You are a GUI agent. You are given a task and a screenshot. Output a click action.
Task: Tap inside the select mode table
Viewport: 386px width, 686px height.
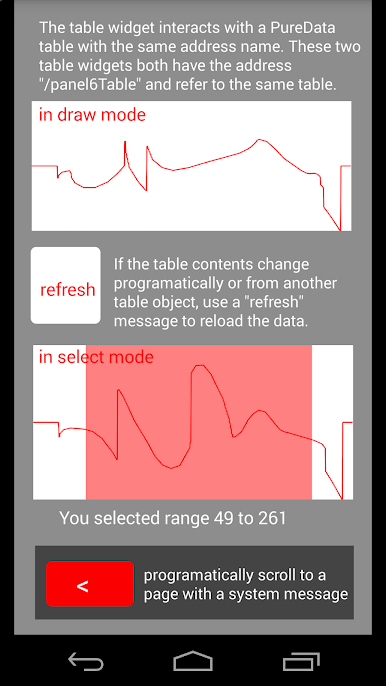(x=193, y=422)
